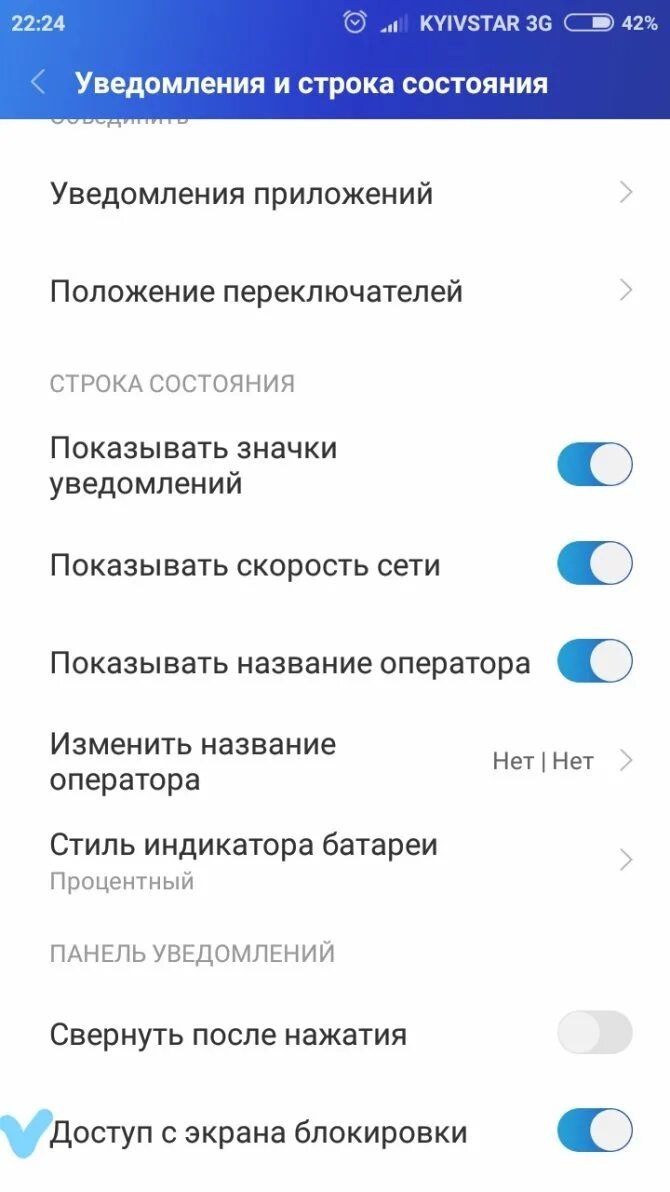Go back using the header arrow

pyautogui.click(x=38, y=82)
